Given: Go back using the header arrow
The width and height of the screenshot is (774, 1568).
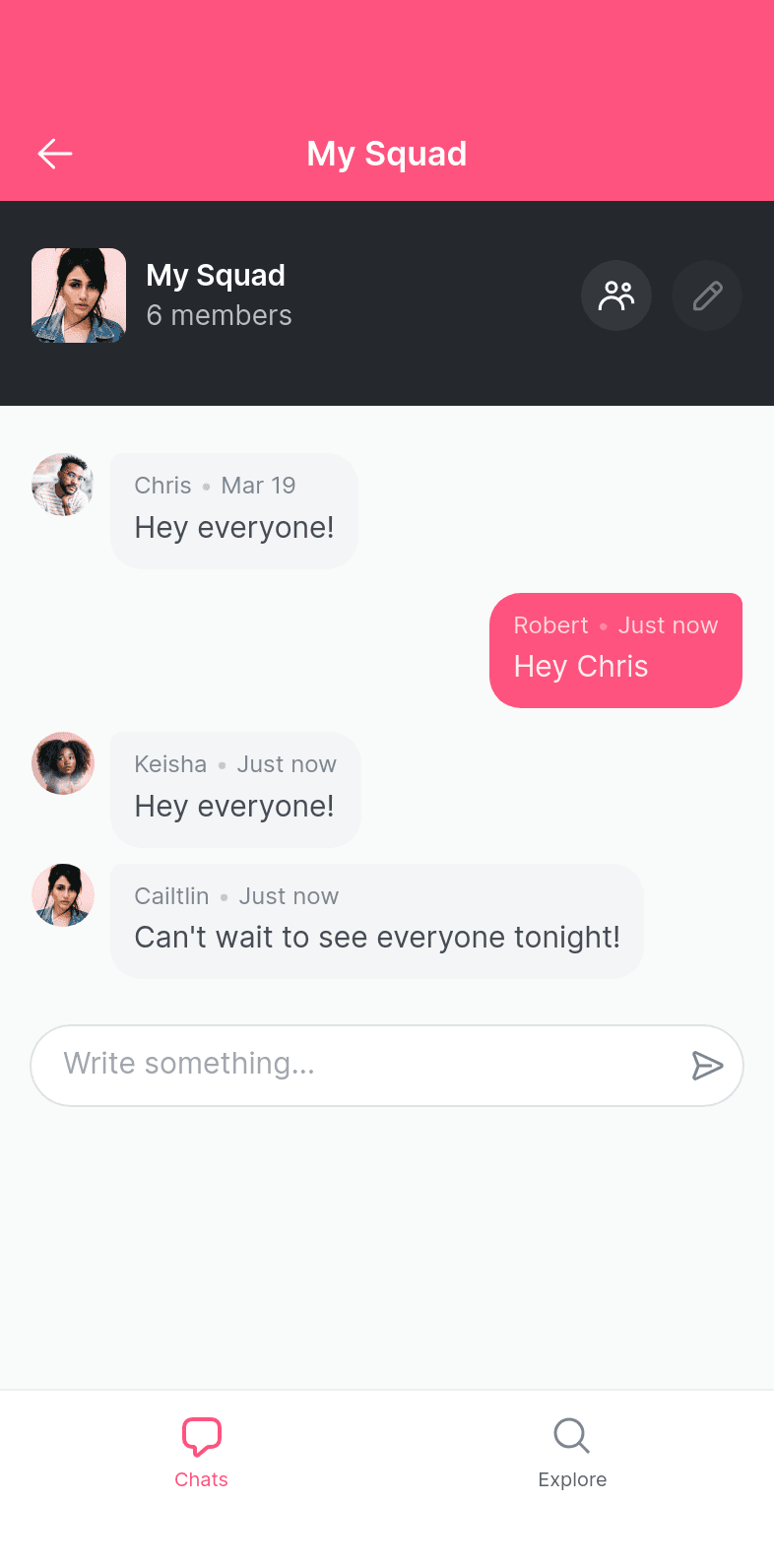Looking at the screenshot, I should point(55,154).
